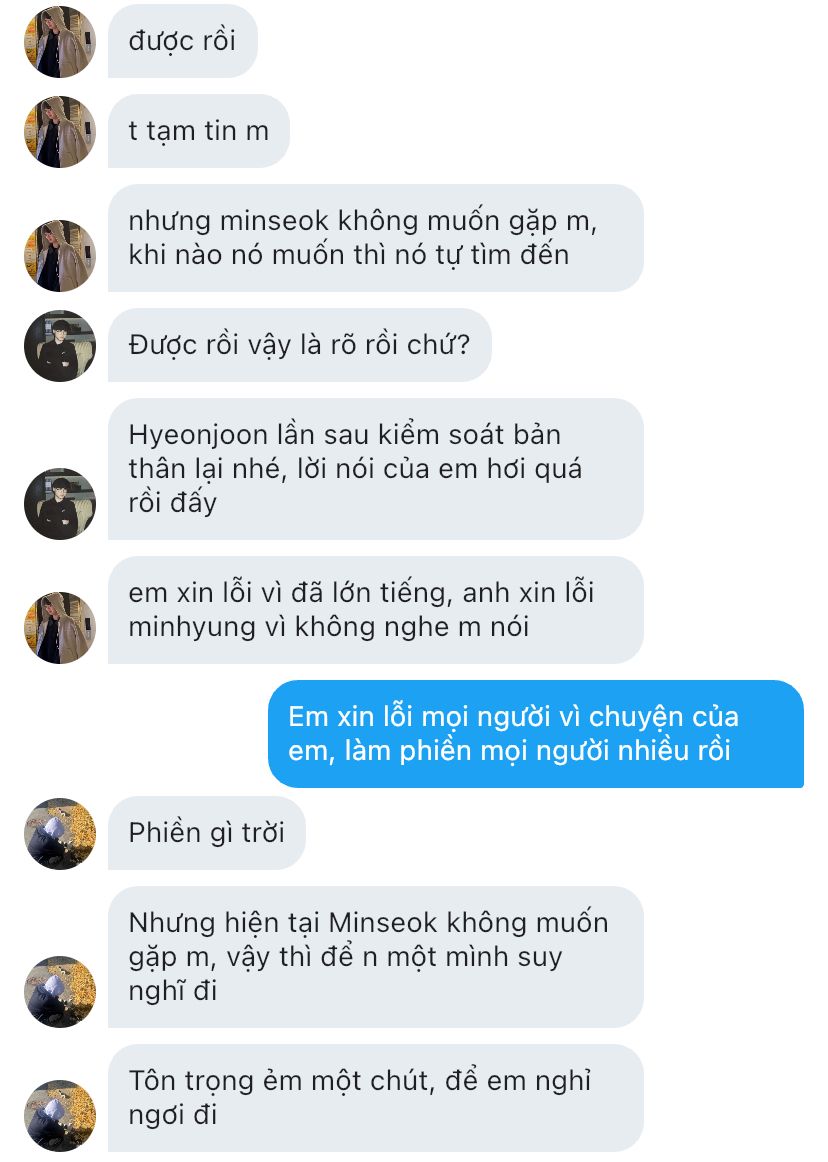This screenshot has width=828, height=1162.
Task: View sender avatar beside "Được rồi vậy là rõ rồi chứ?"
Action: point(59,346)
